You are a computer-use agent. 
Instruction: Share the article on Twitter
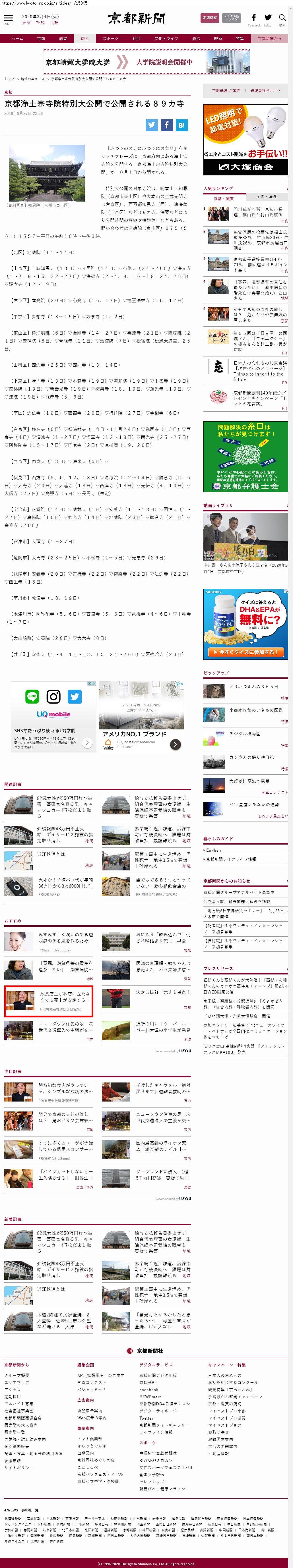click(x=152, y=125)
